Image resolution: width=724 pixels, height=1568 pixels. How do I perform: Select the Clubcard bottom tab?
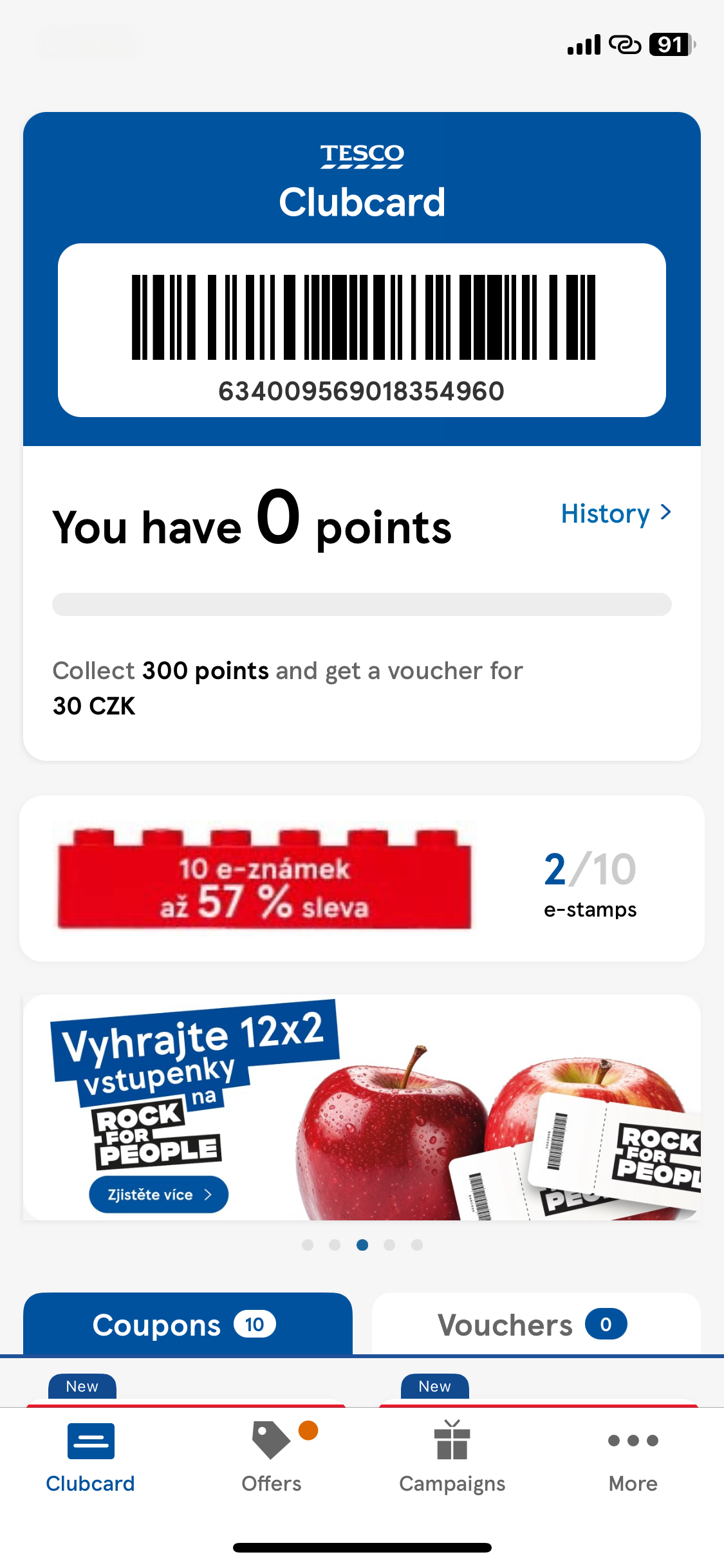pos(90,1457)
